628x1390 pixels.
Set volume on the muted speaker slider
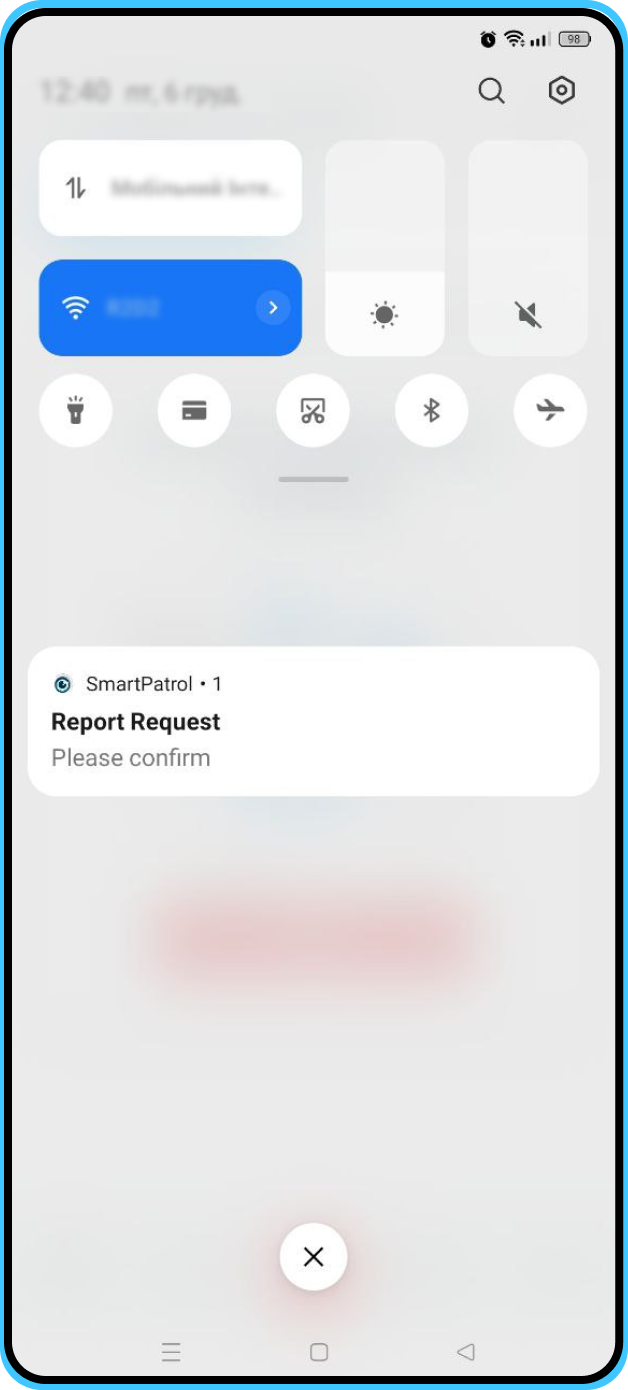click(528, 248)
